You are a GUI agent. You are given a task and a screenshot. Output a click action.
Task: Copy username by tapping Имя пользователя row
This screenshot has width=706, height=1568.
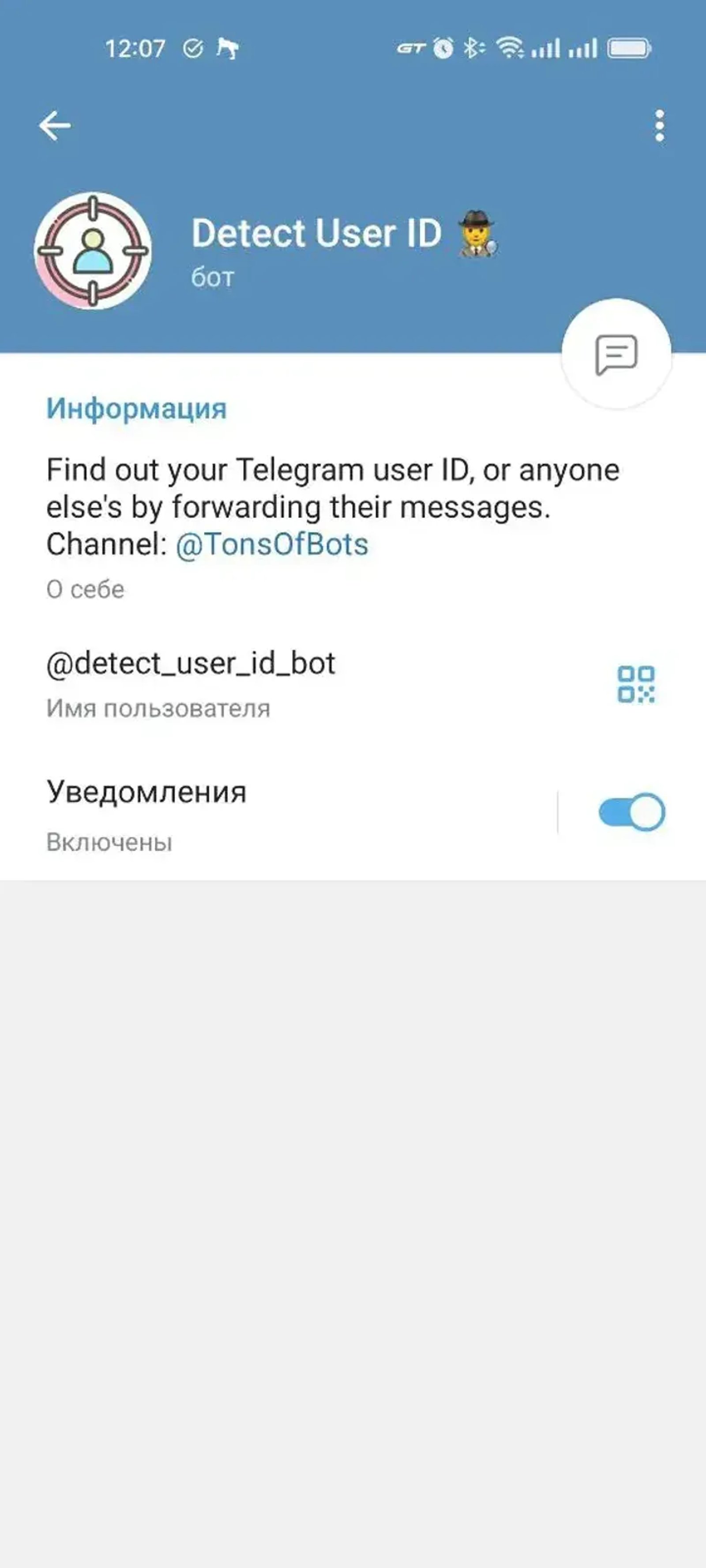tap(158, 707)
